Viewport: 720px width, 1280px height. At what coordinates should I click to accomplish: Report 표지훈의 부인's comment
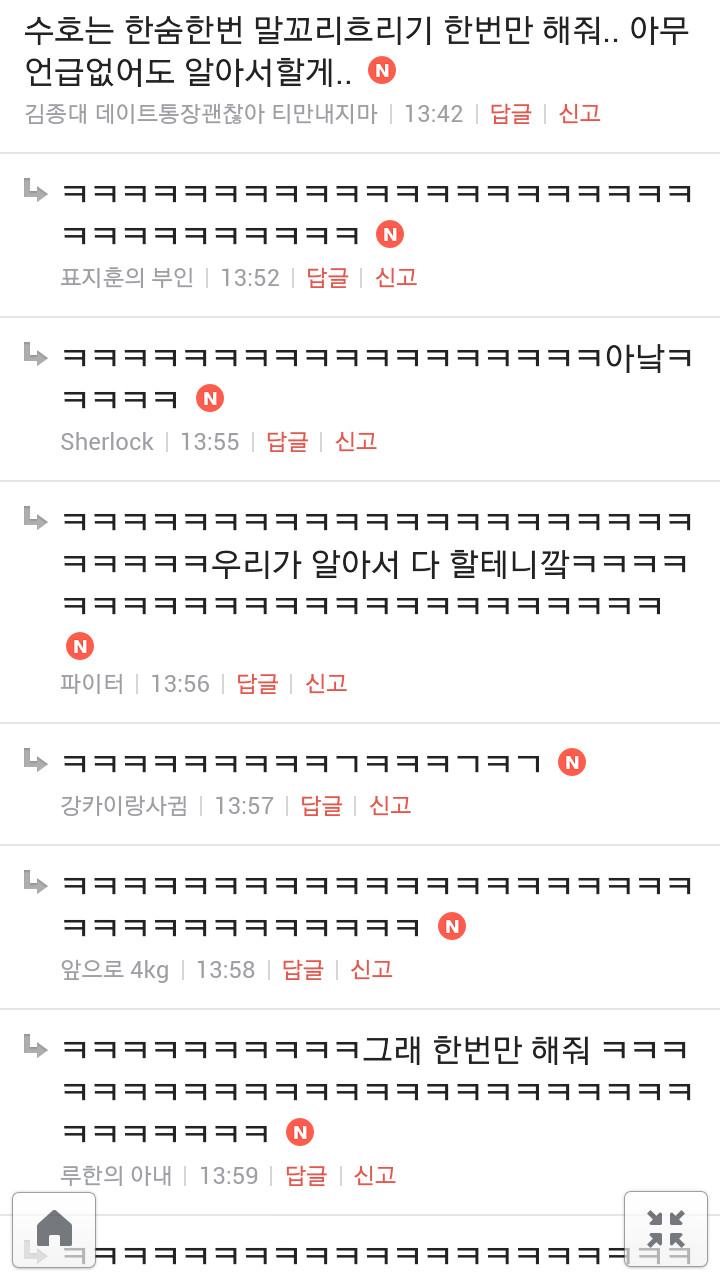pyautogui.click(x=396, y=278)
